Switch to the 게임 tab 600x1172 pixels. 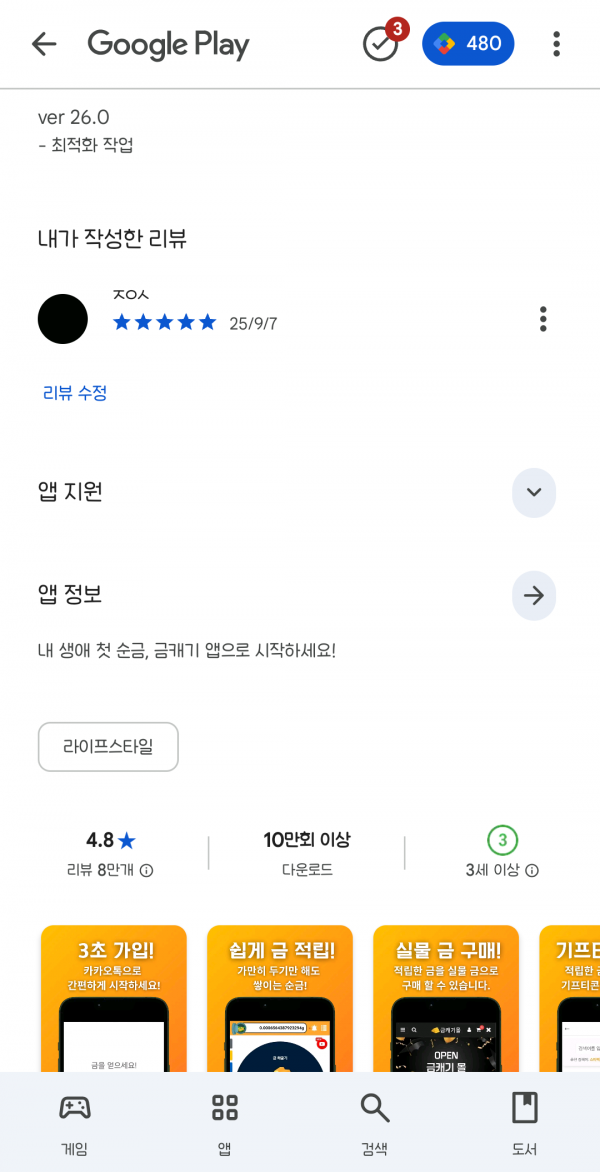click(75, 1123)
